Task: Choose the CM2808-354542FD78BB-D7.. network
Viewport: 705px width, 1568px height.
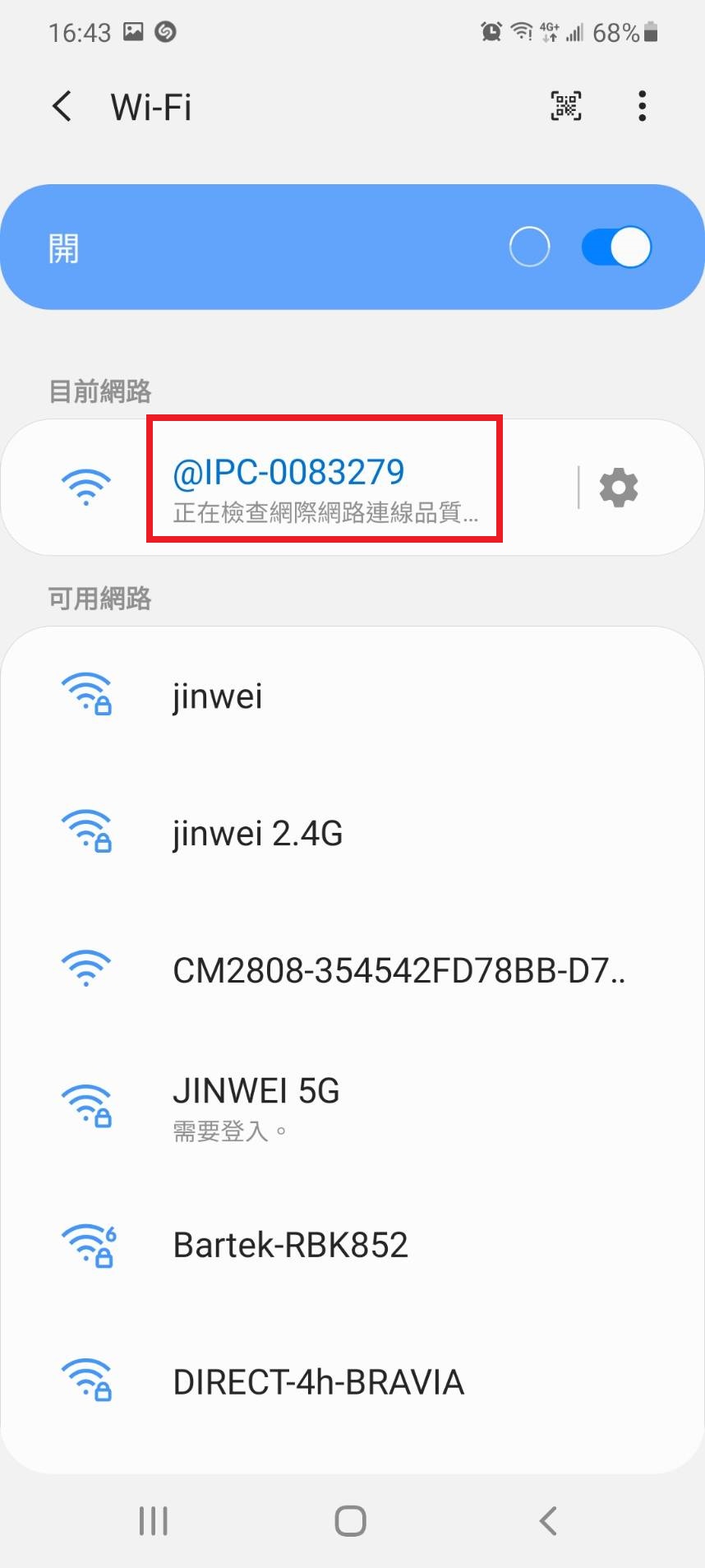Action: point(352,970)
